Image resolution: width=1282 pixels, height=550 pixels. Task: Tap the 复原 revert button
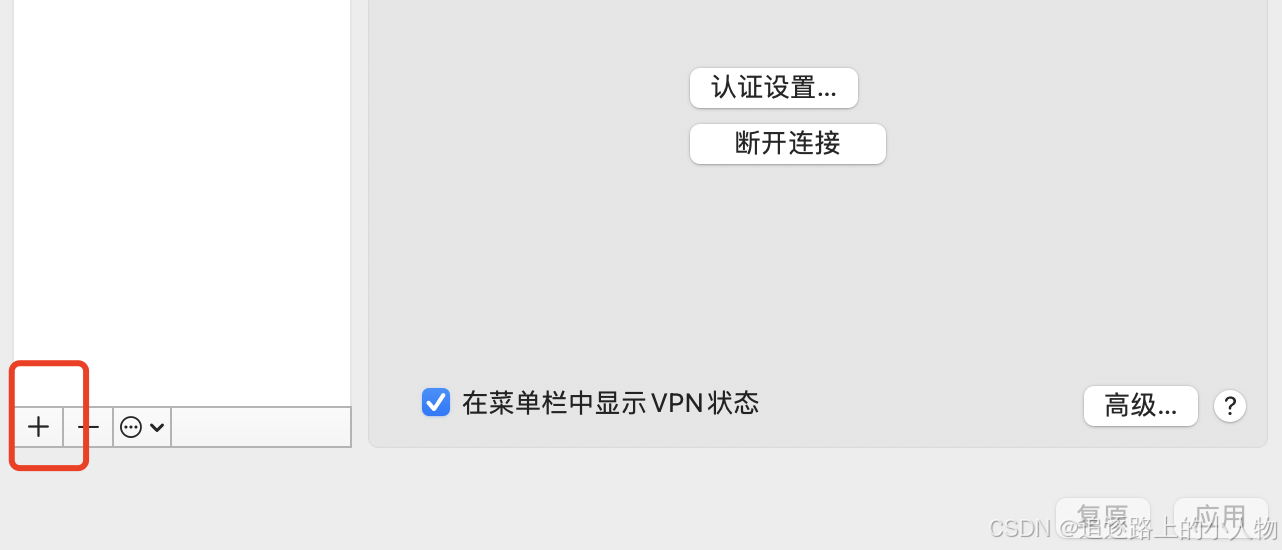1102,516
